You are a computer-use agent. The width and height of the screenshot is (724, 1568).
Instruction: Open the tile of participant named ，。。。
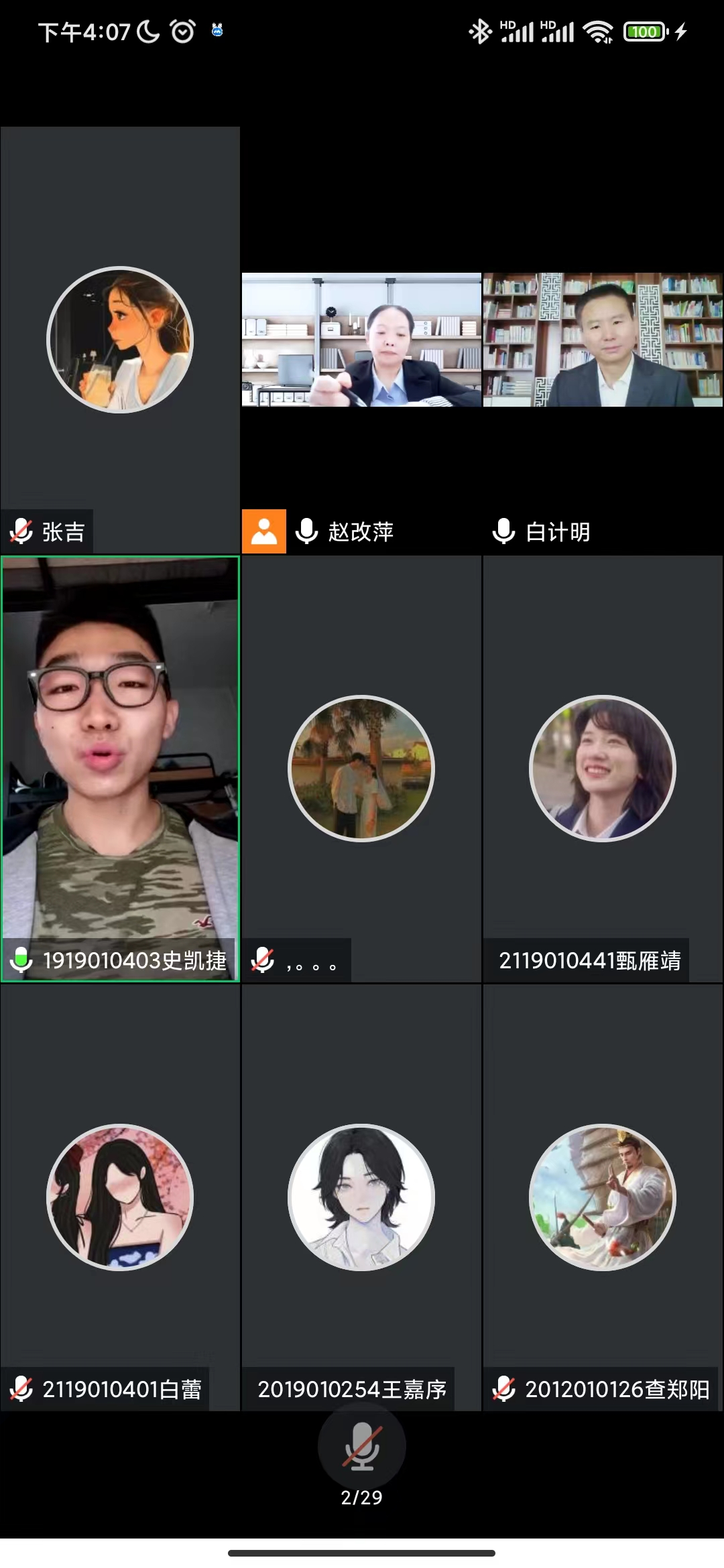[361, 769]
